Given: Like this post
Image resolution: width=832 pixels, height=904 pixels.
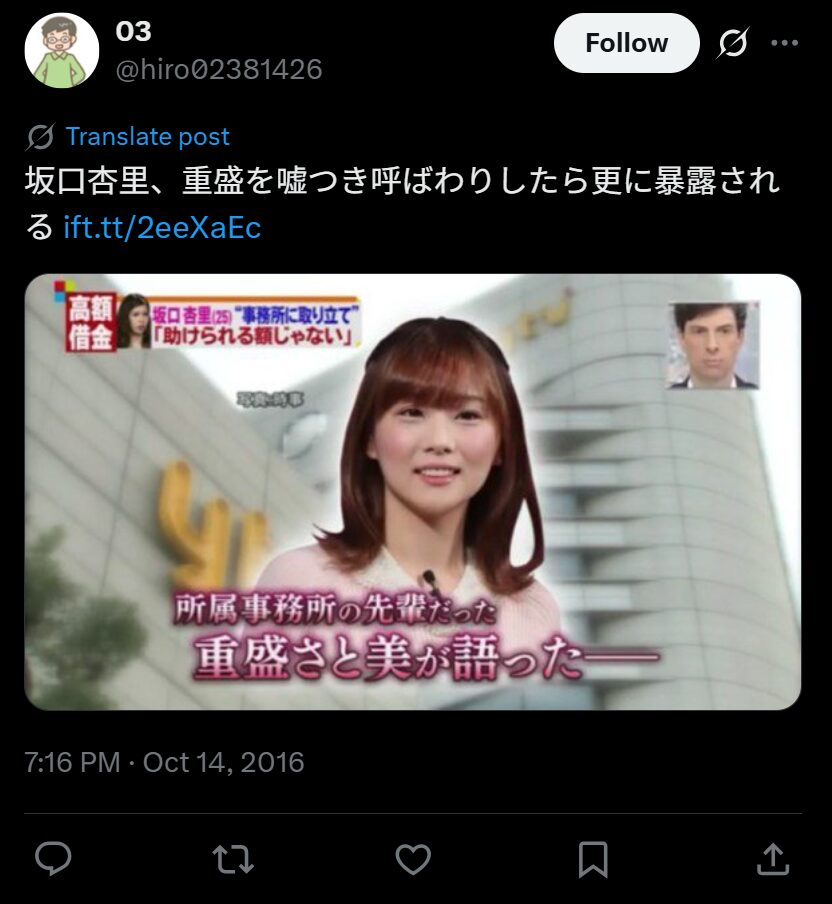Looking at the screenshot, I should (412, 859).
